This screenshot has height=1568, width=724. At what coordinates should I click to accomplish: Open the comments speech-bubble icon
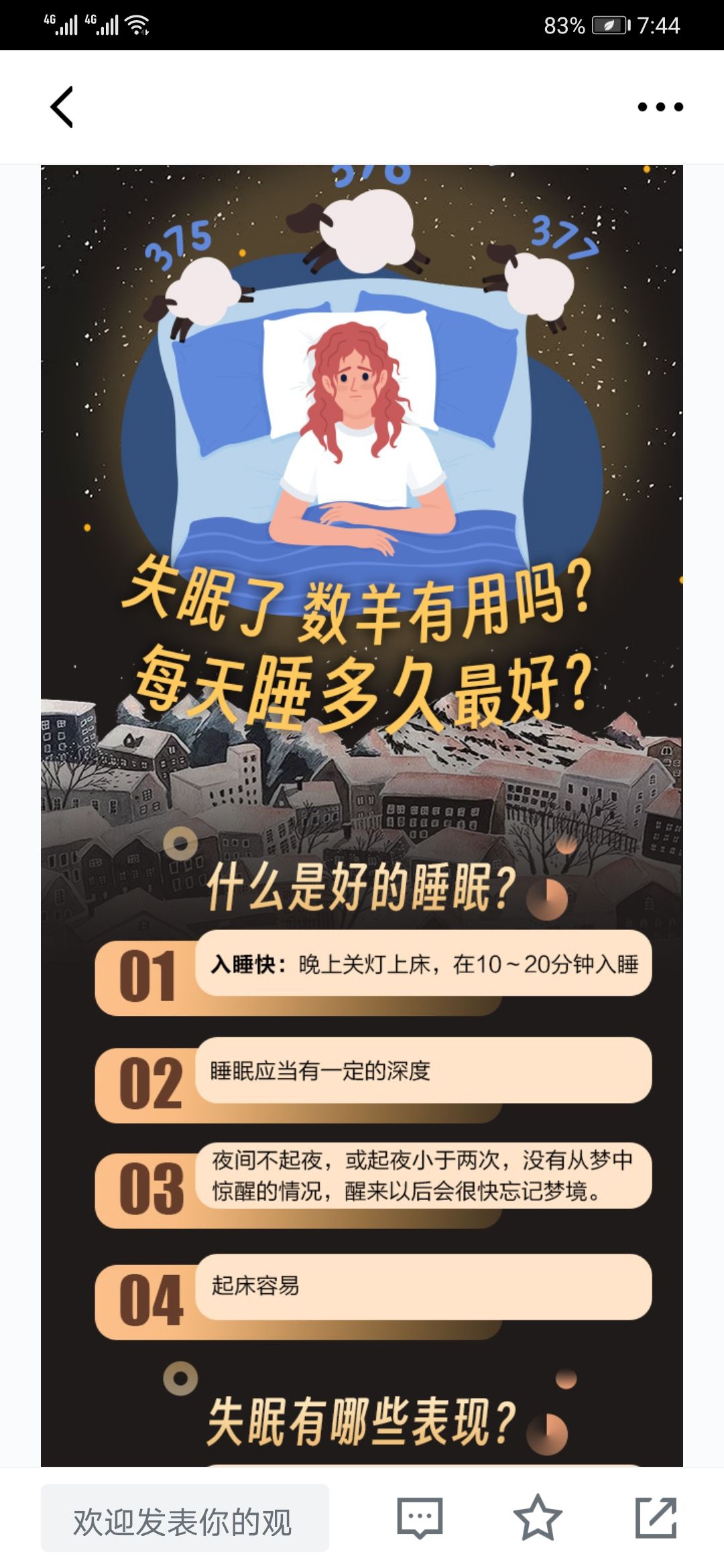point(420,1518)
